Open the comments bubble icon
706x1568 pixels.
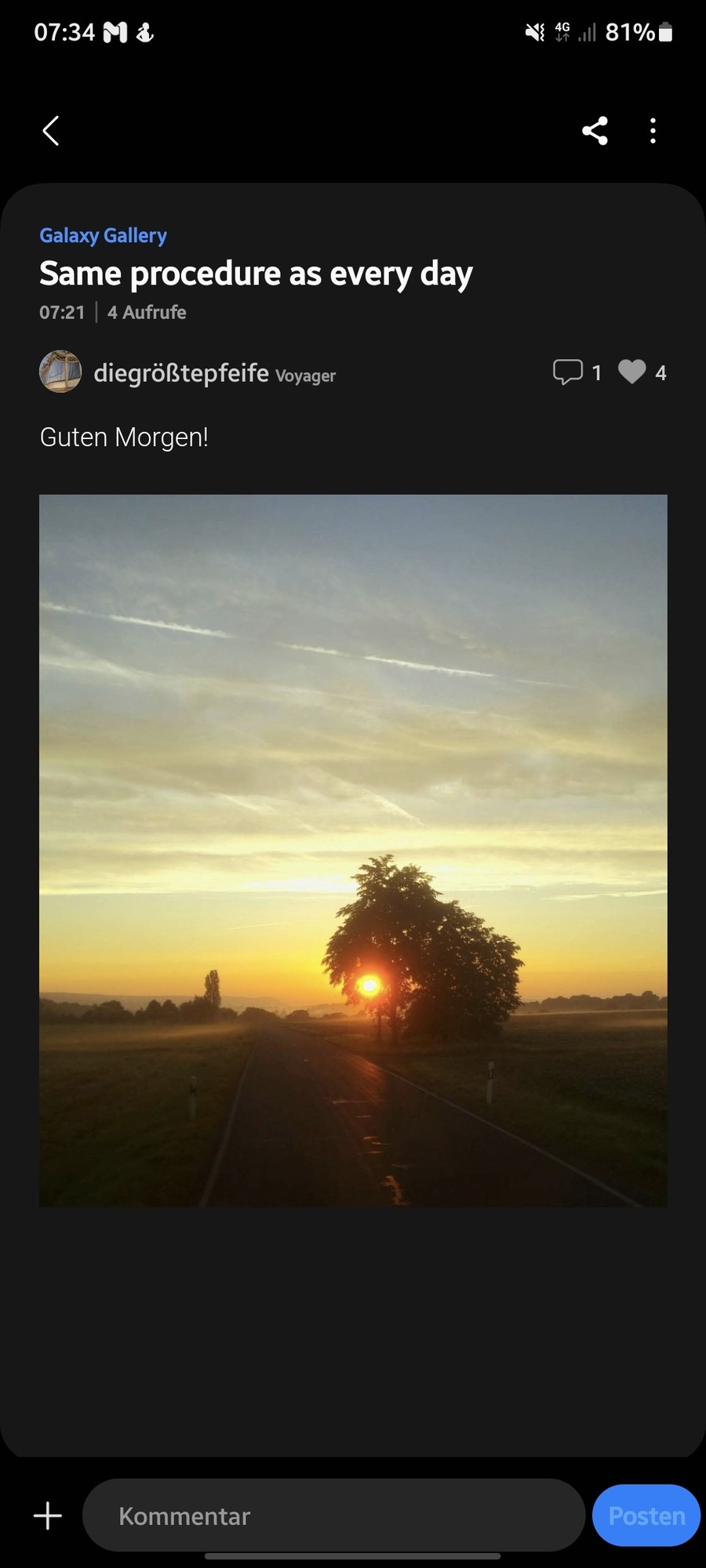[x=567, y=372]
